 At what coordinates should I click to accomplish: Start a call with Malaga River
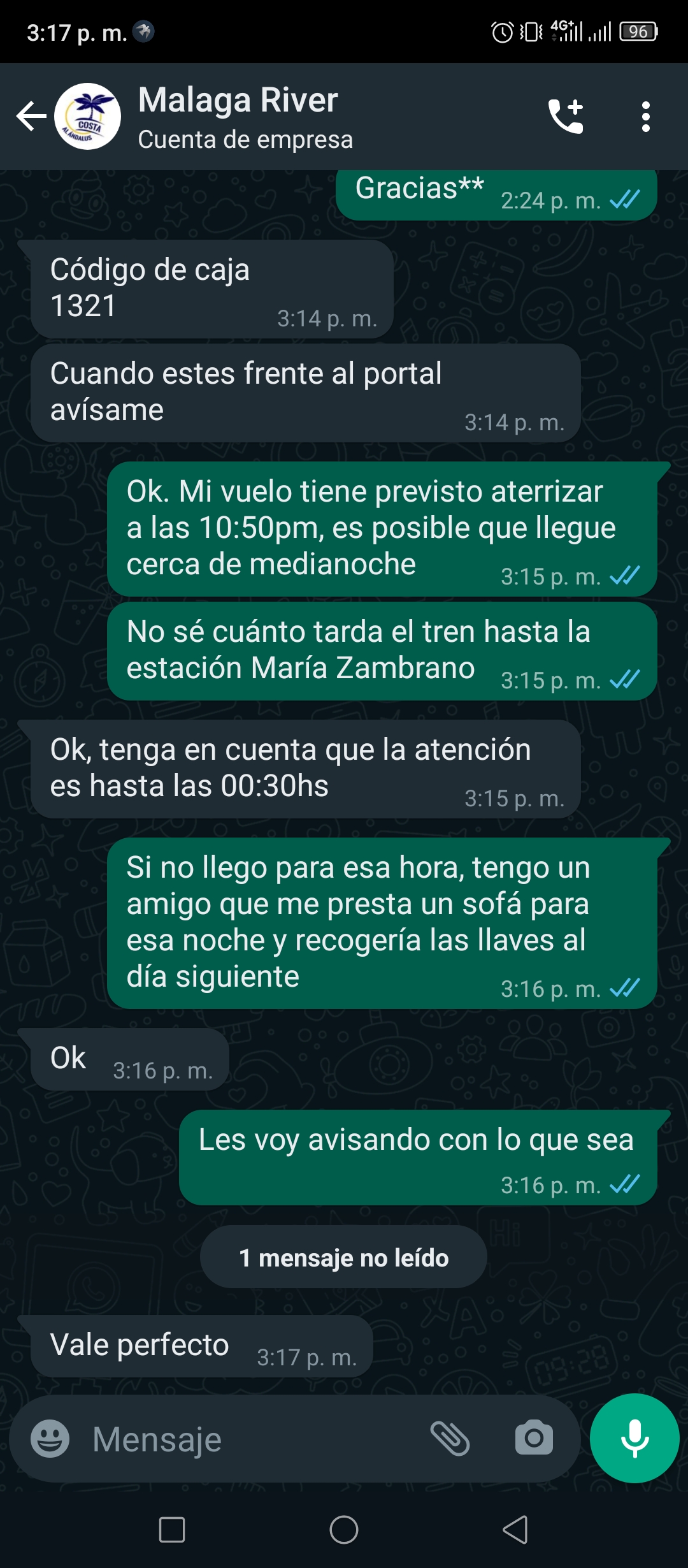point(566,116)
